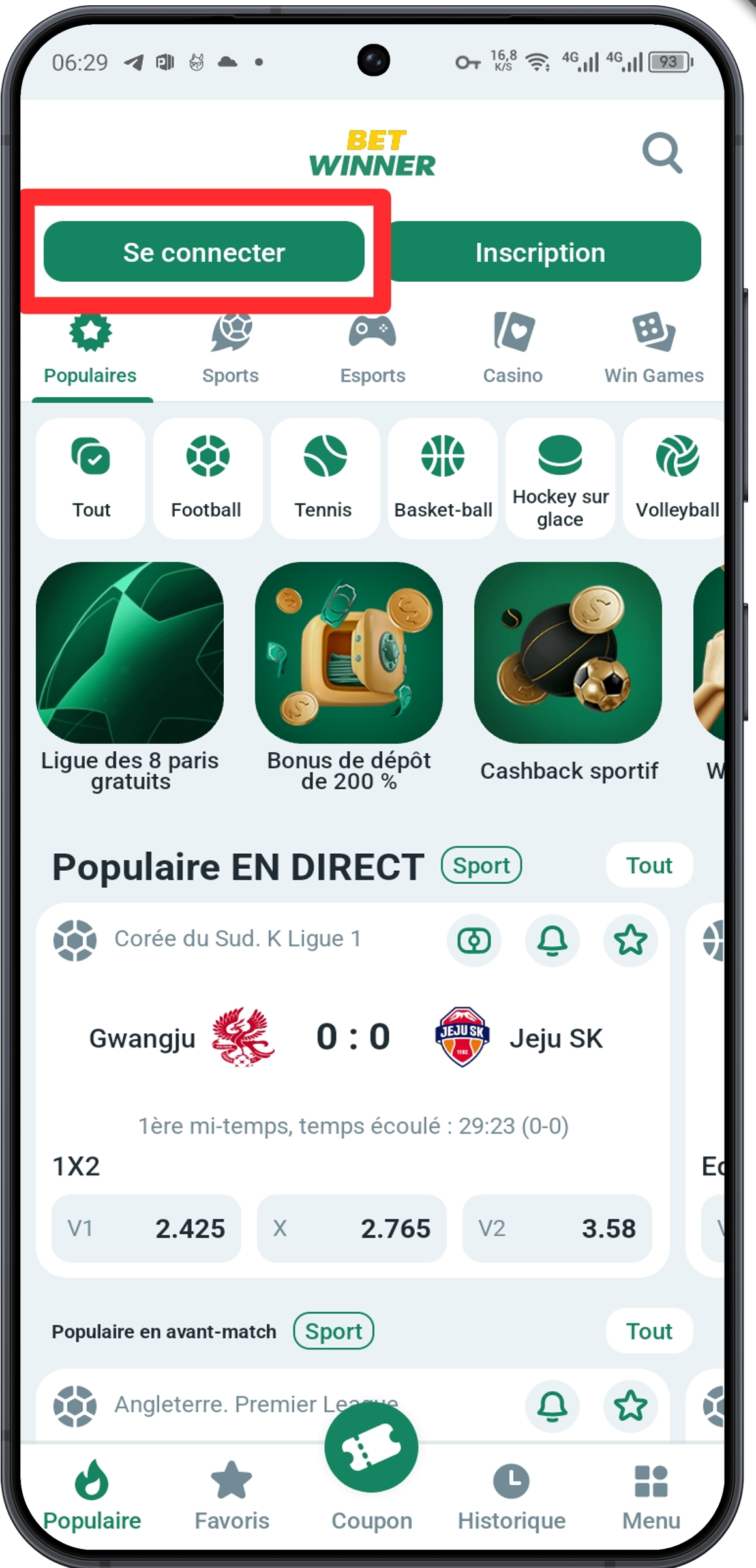Open the Sport selector for avant-match section
Screen dimensions: 756x1568
(x=333, y=1331)
